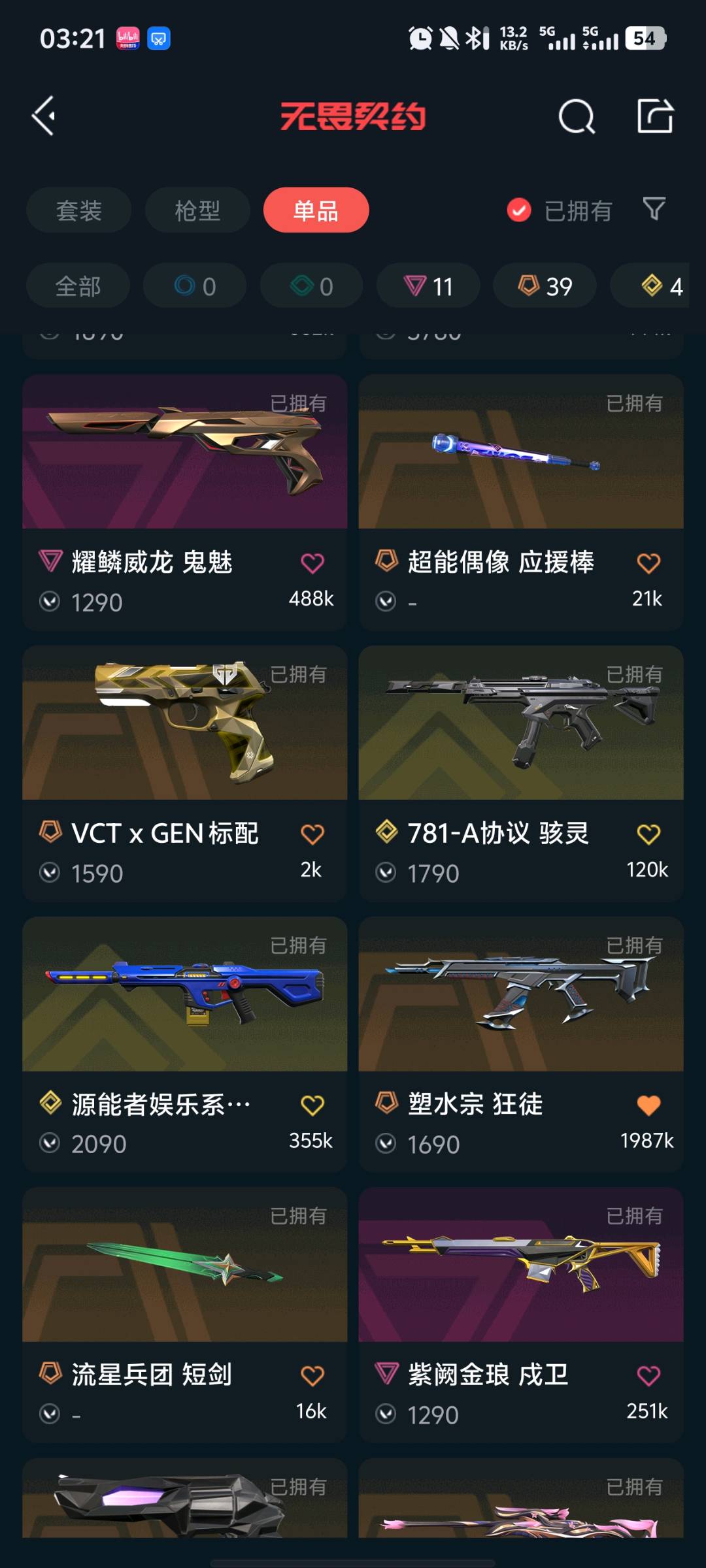Open the search magnifier icon
The width and height of the screenshot is (706, 1568).
point(577,117)
